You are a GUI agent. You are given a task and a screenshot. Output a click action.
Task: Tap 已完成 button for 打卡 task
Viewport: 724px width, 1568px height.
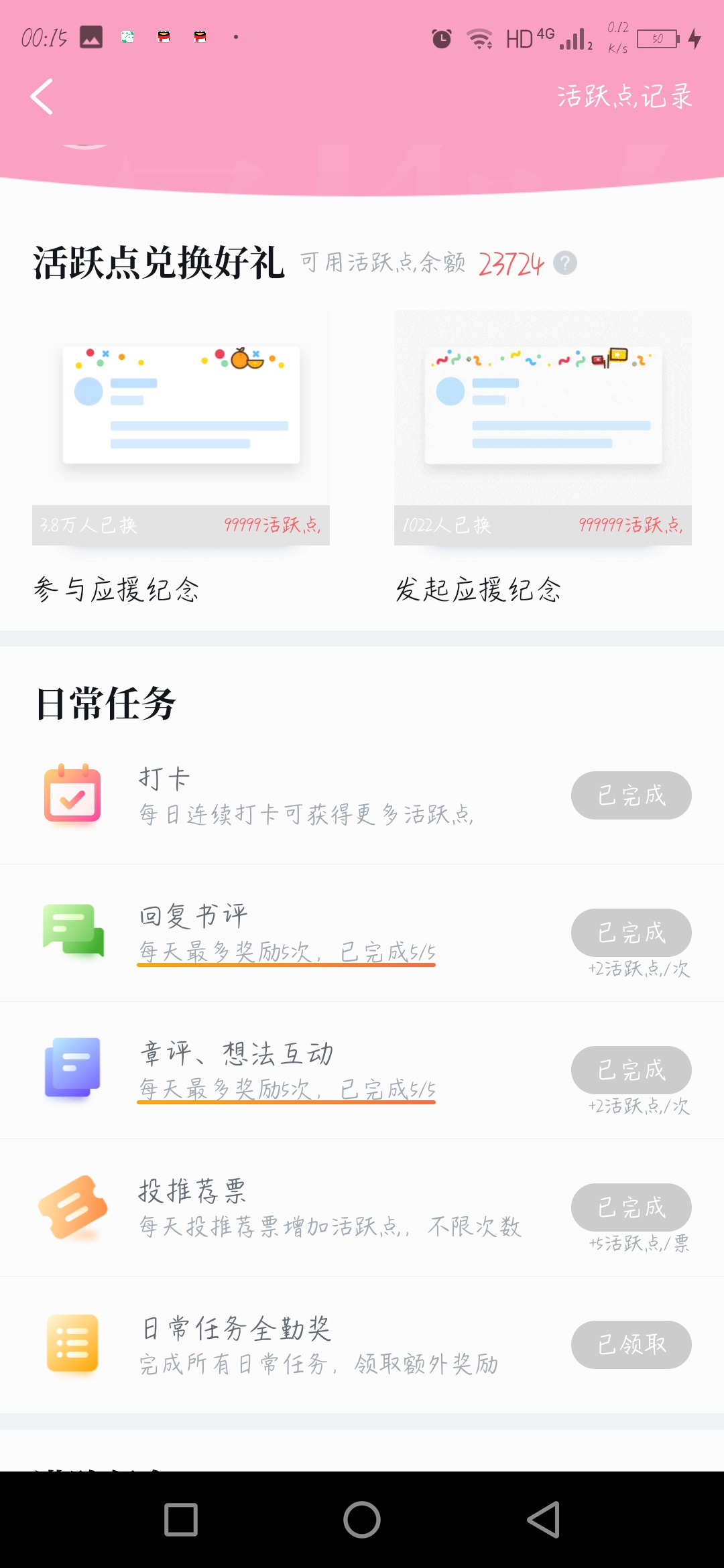631,795
